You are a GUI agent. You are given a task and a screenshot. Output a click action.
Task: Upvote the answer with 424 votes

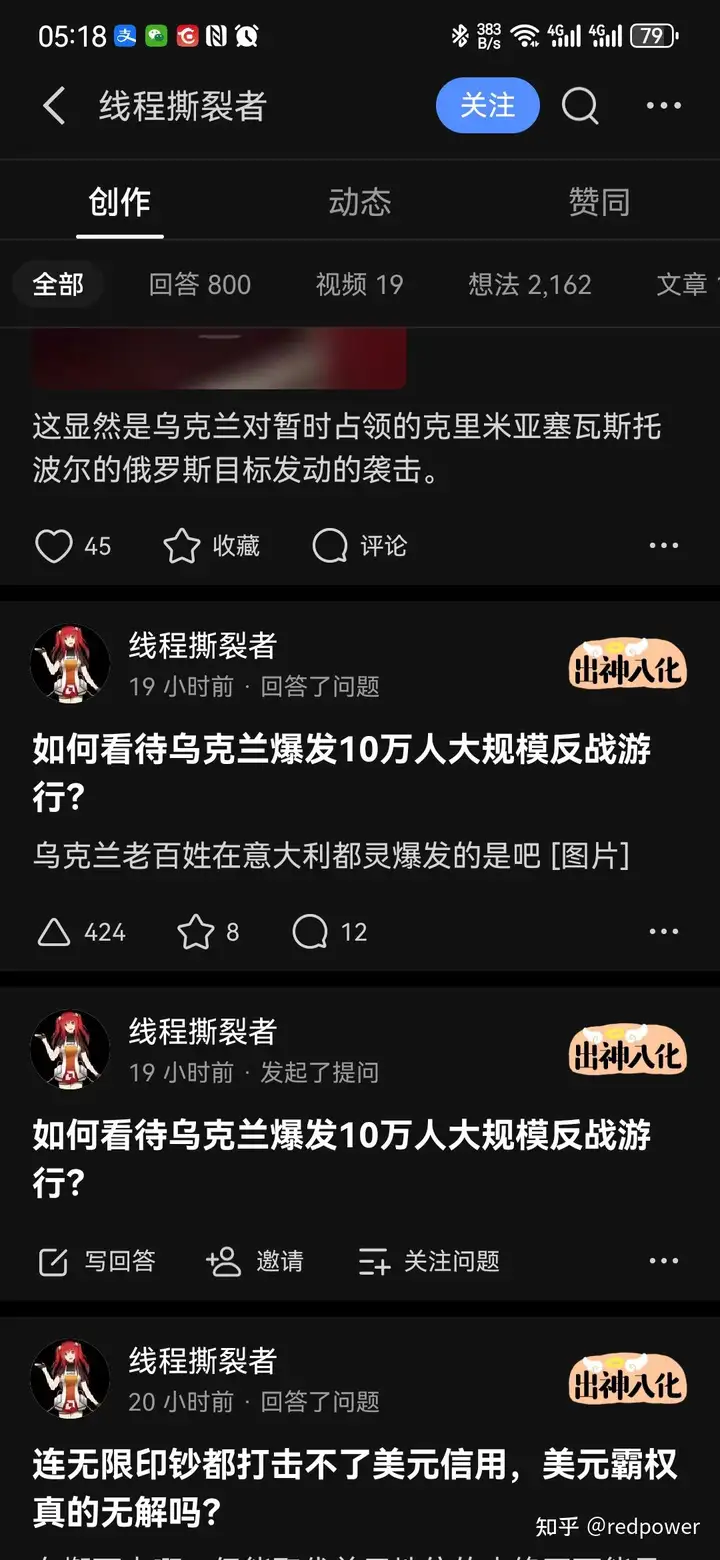tap(80, 932)
